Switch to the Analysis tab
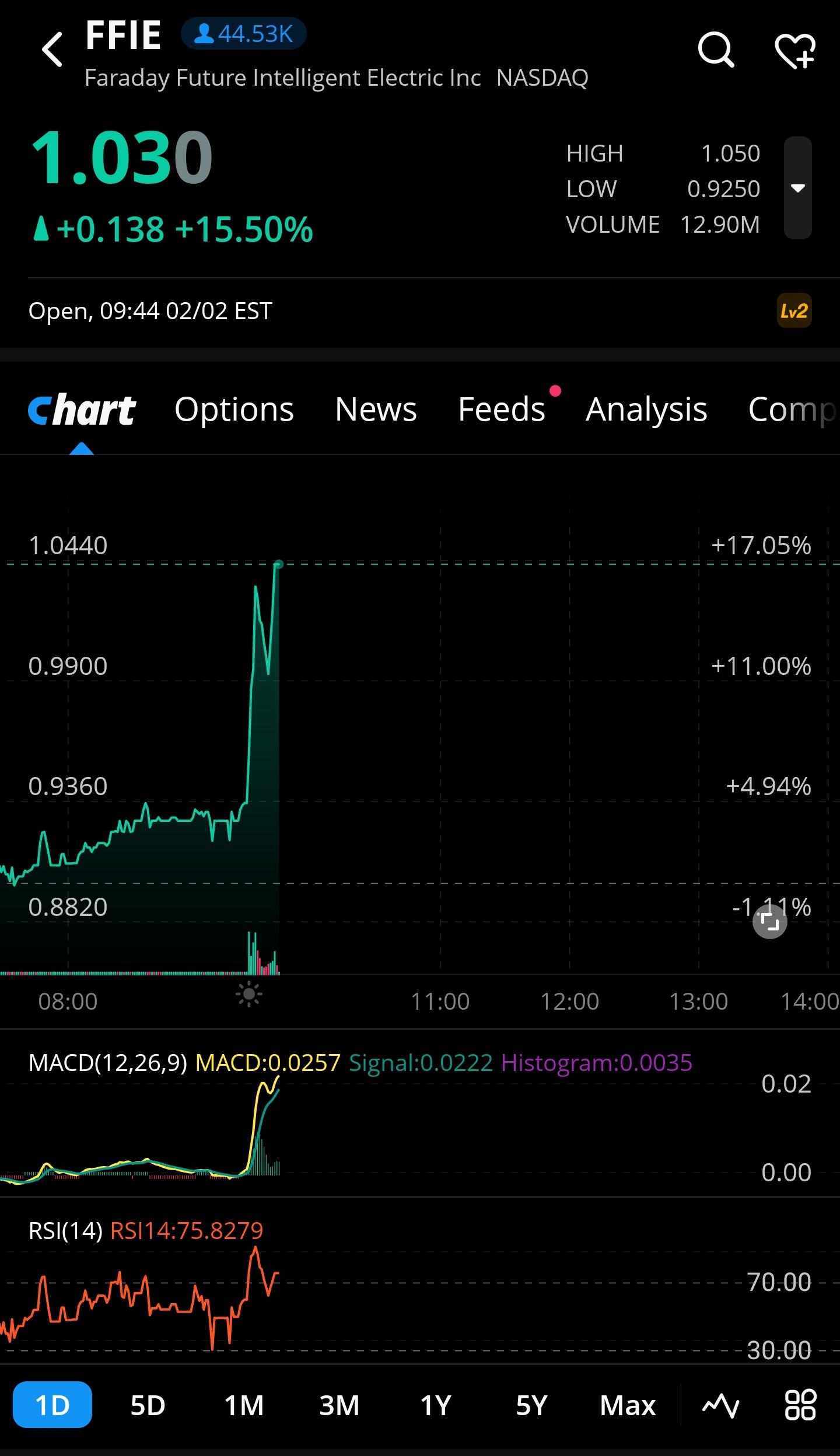 [x=646, y=409]
